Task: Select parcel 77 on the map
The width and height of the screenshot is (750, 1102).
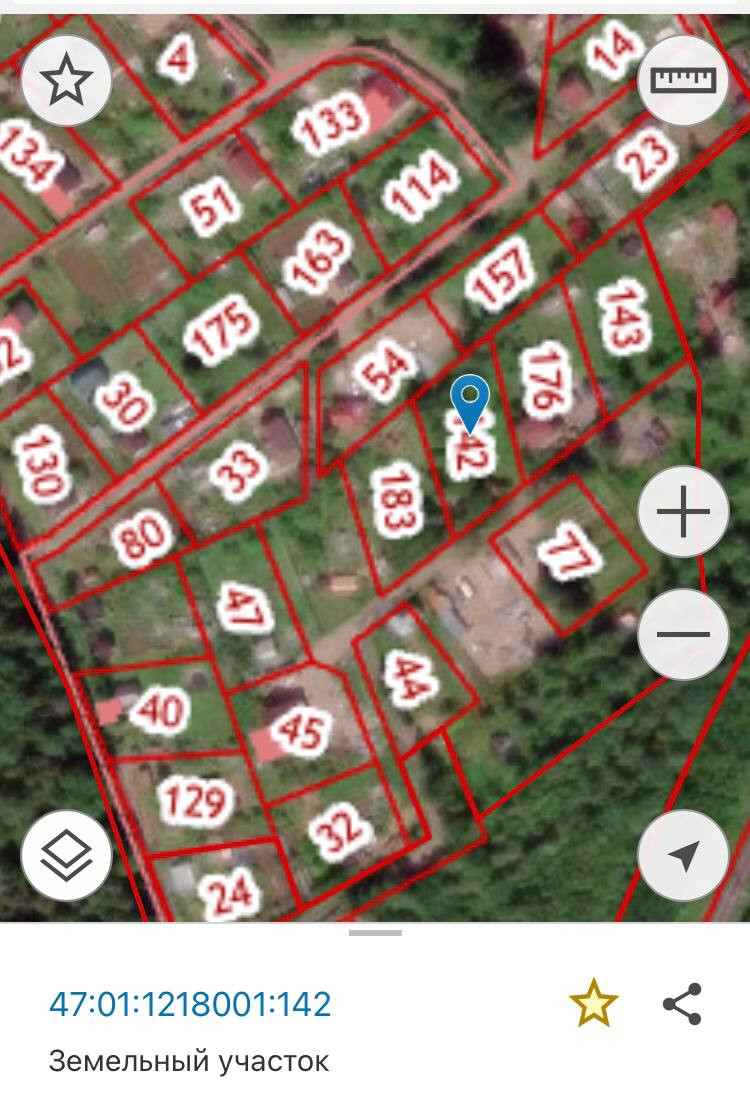Action: tap(566, 552)
